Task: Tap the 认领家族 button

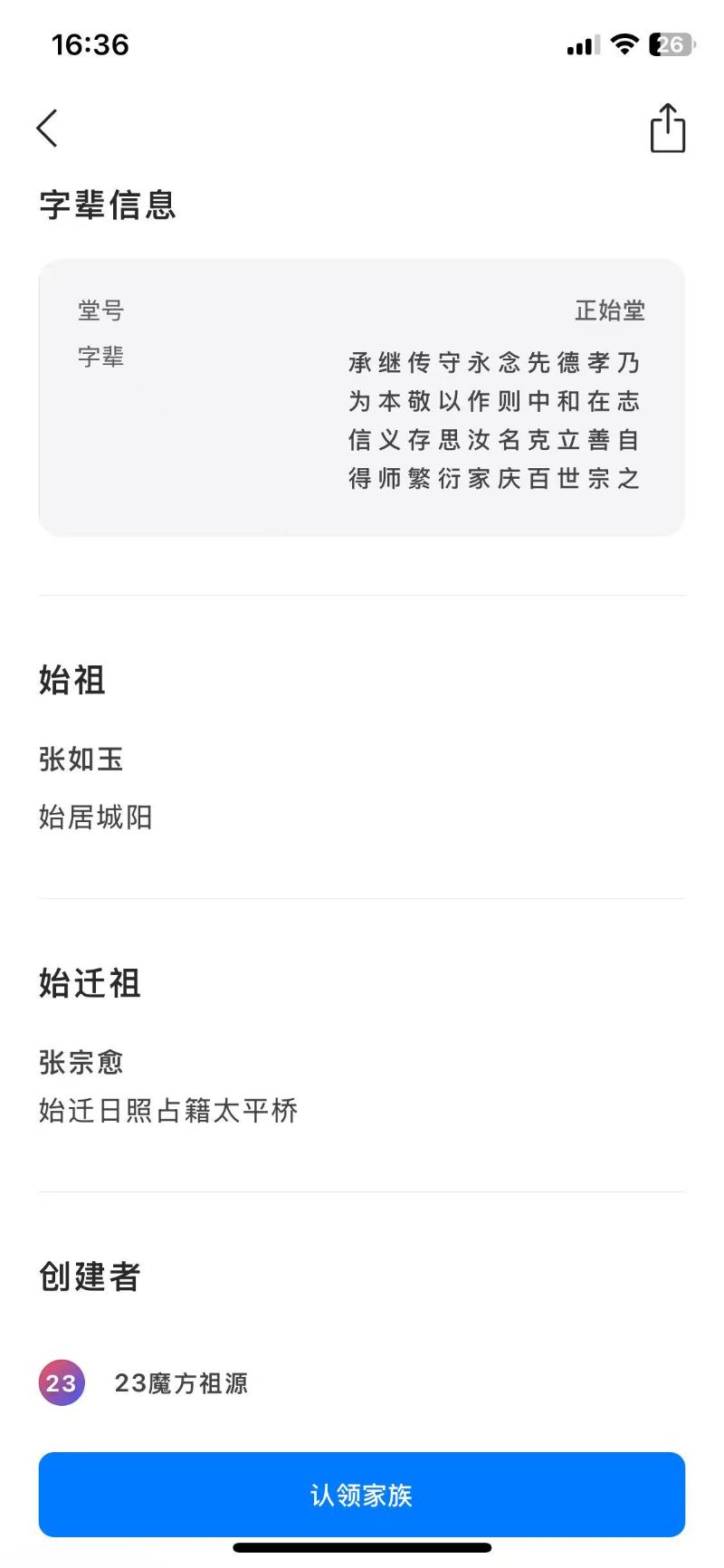Action: point(362,1495)
